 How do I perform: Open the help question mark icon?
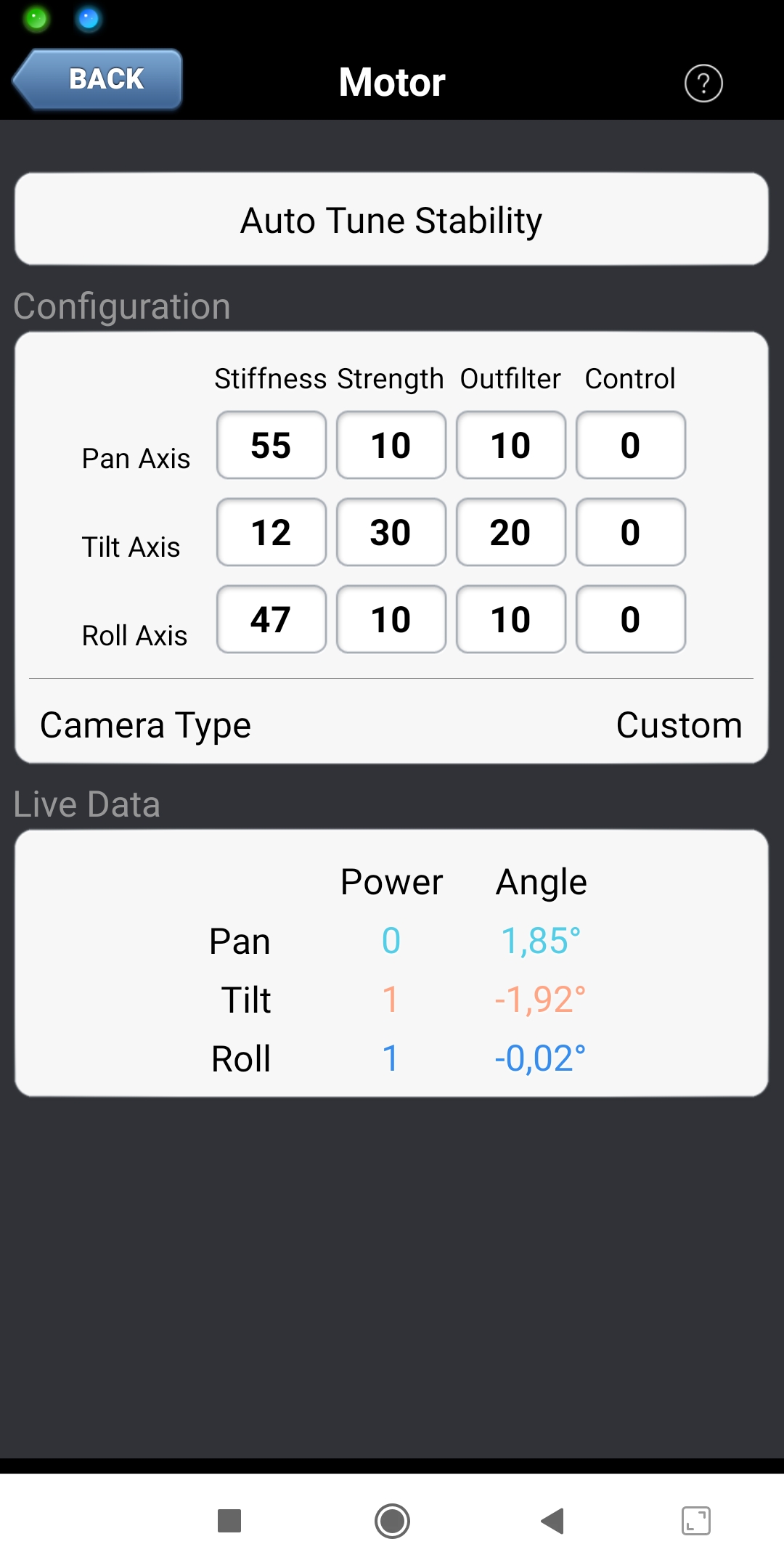pyautogui.click(x=703, y=83)
